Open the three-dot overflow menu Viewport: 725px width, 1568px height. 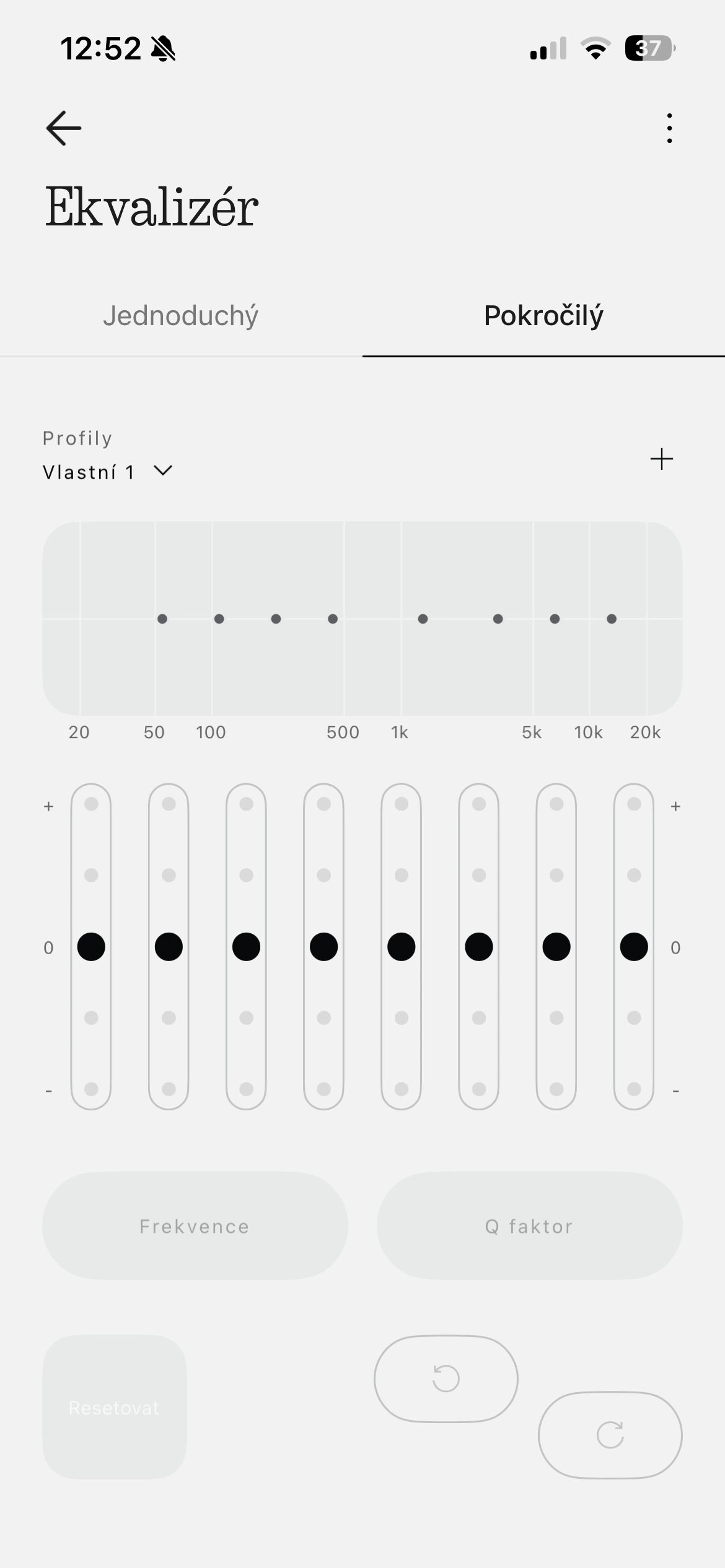tap(669, 128)
